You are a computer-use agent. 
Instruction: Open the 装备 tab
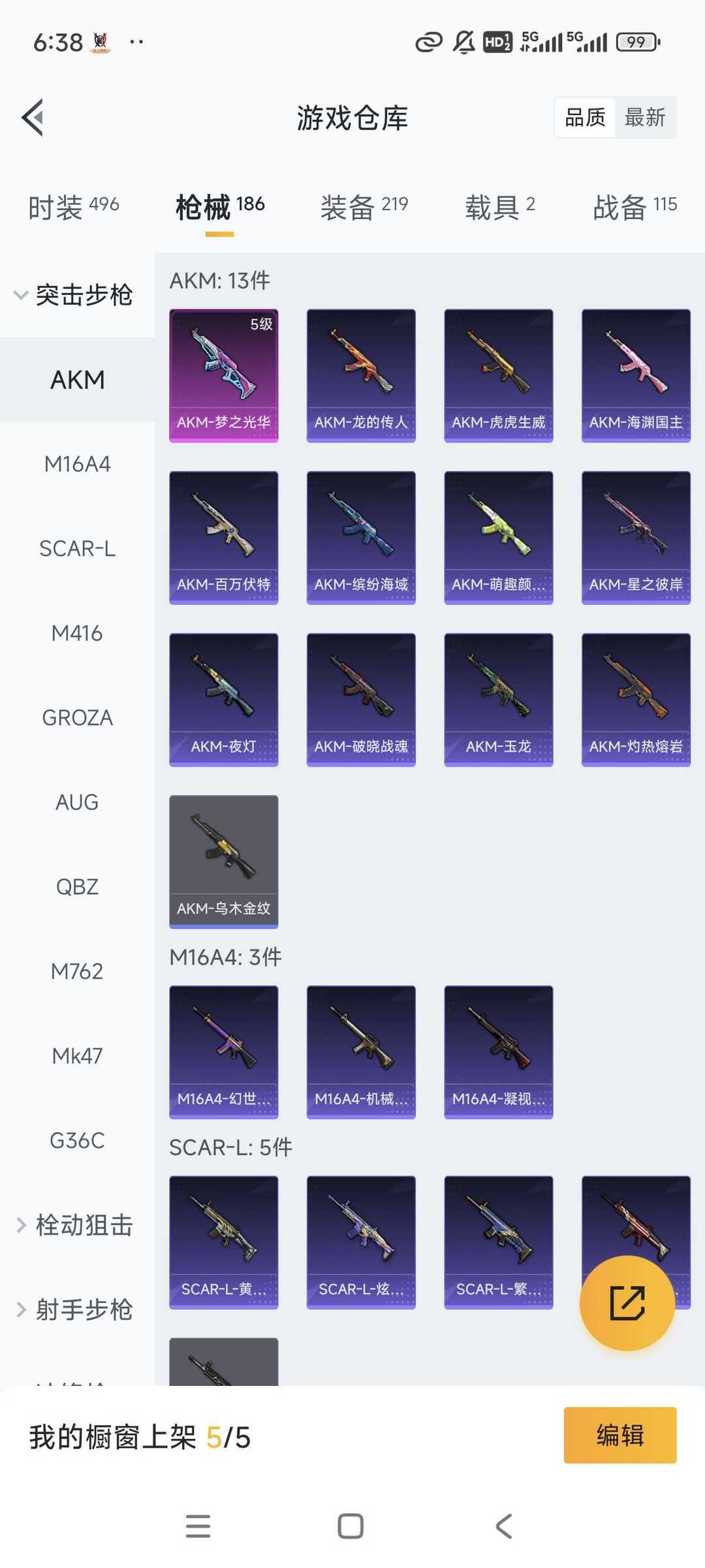point(364,207)
